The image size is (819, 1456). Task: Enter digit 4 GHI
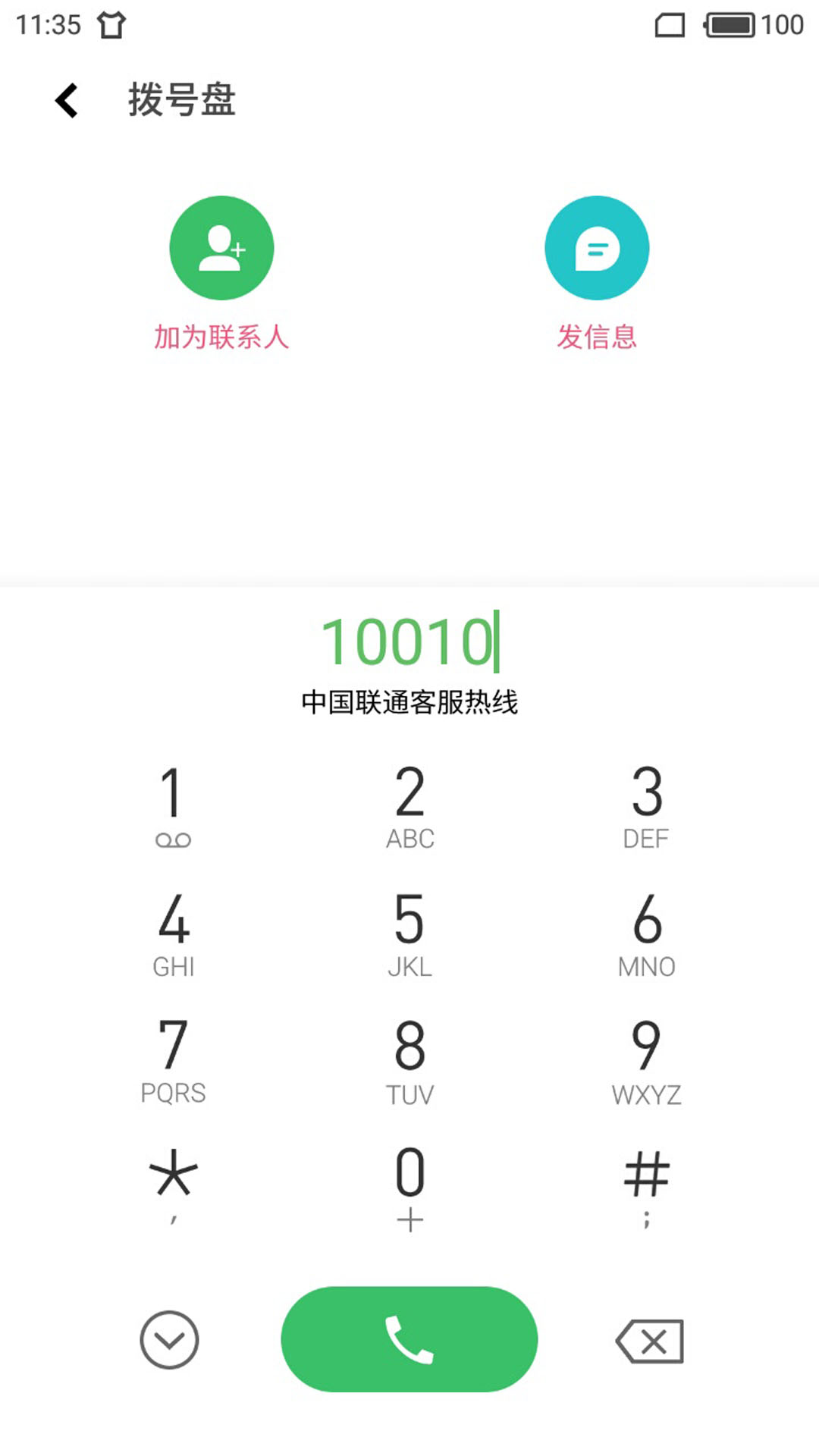pos(173,934)
